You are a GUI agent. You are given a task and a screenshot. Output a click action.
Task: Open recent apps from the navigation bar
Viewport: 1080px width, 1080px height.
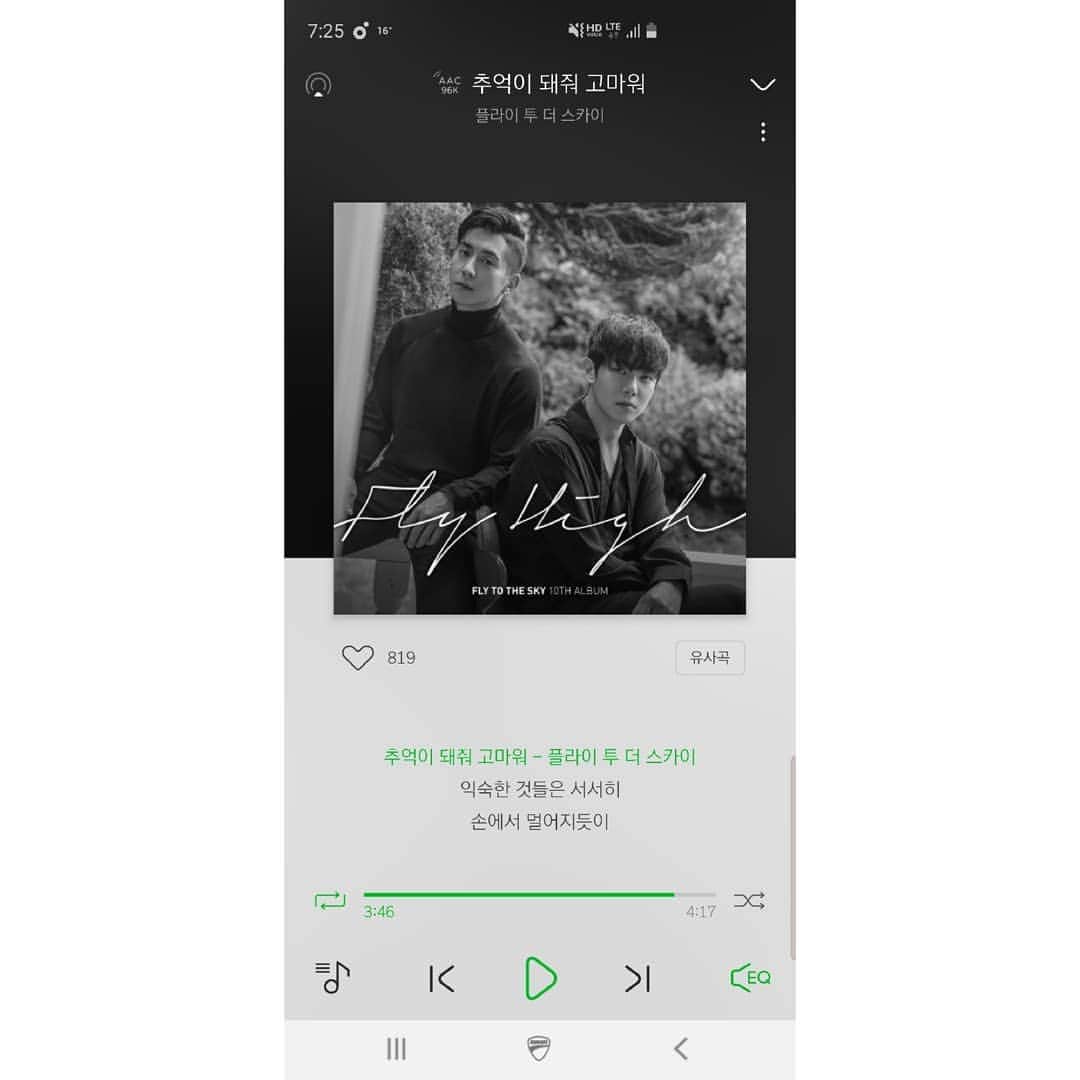tap(397, 1048)
